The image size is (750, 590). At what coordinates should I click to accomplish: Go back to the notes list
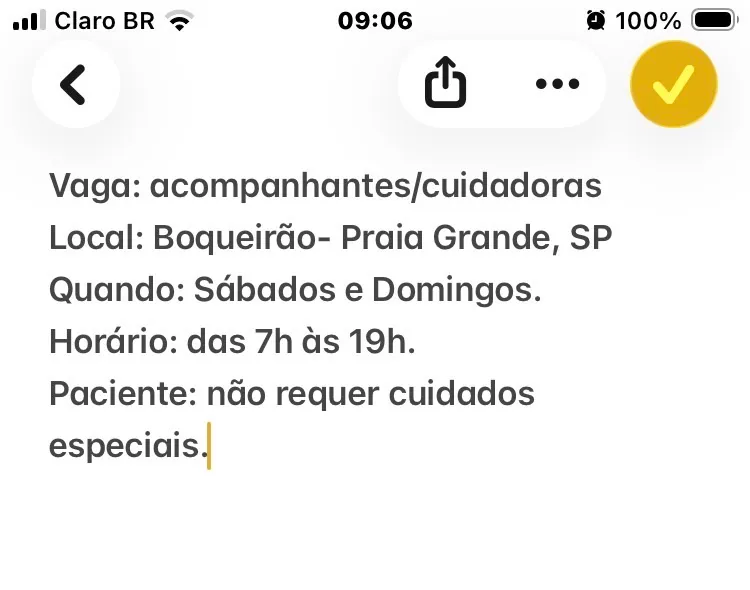[75, 84]
